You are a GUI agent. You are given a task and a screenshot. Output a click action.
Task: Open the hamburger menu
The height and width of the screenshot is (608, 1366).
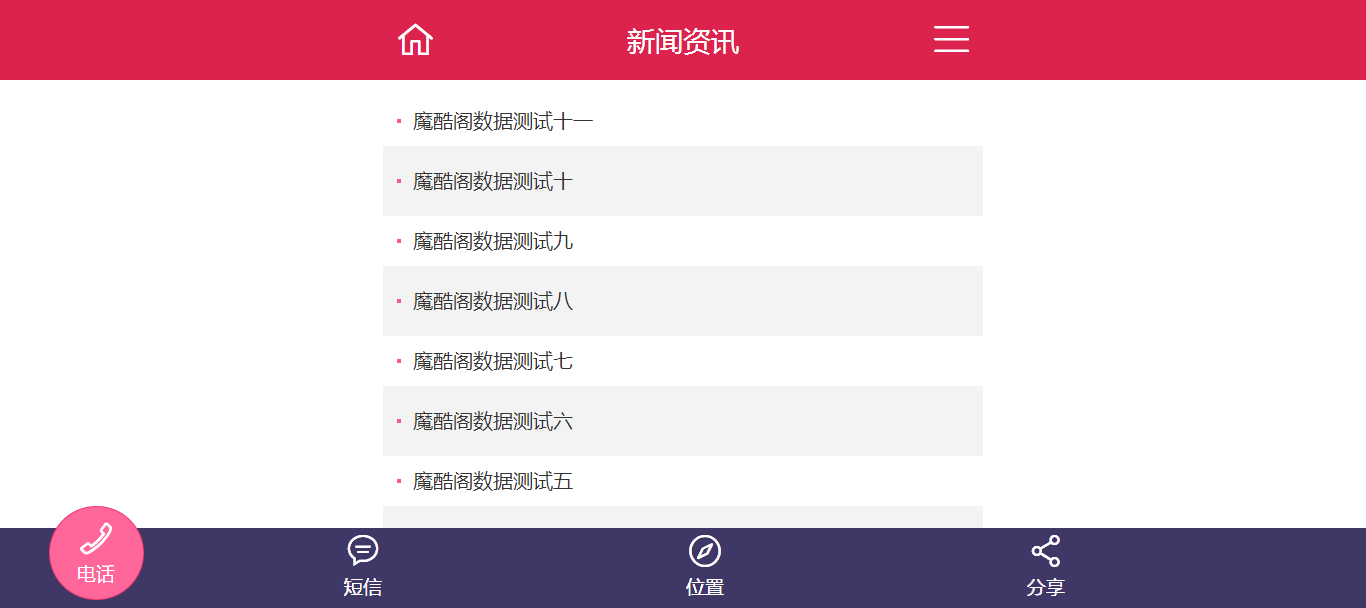coord(951,39)
